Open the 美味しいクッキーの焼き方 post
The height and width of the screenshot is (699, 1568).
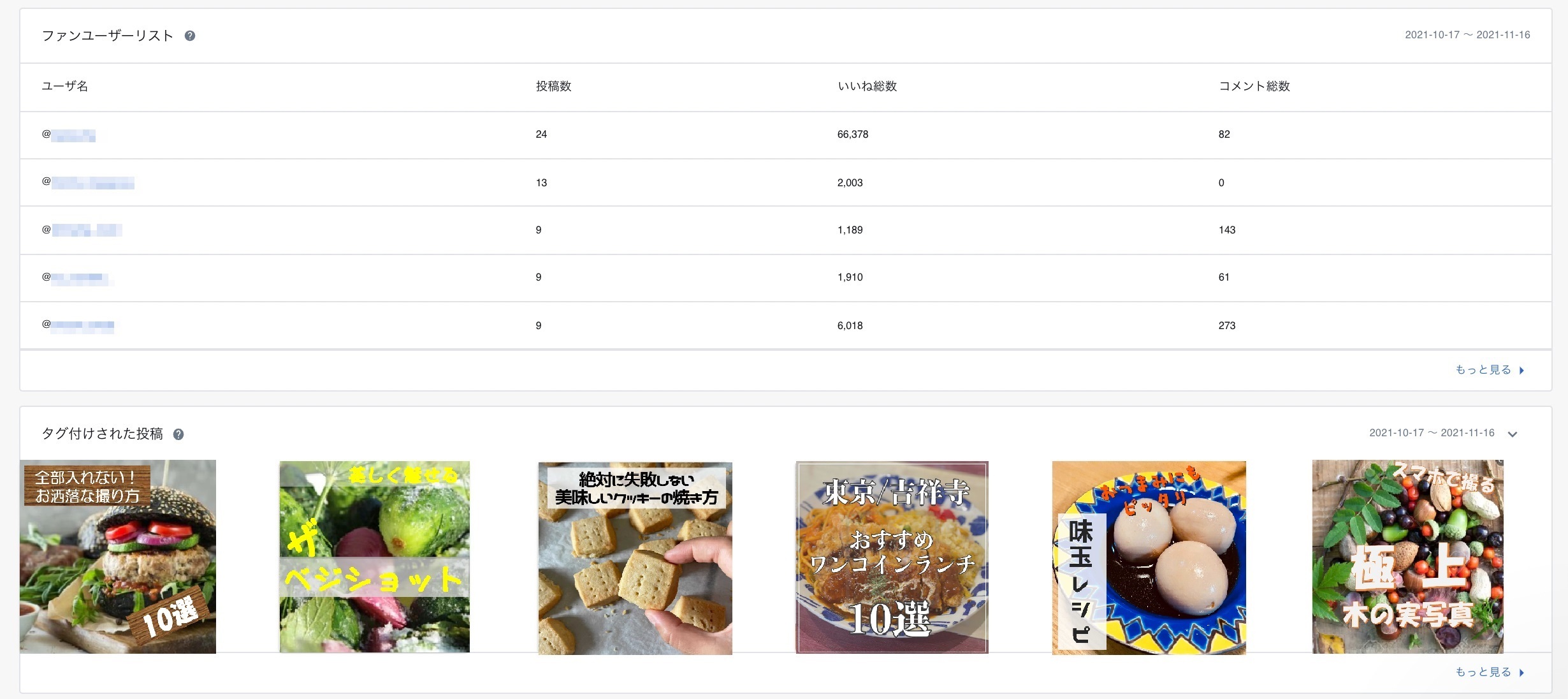pos(635,558)
